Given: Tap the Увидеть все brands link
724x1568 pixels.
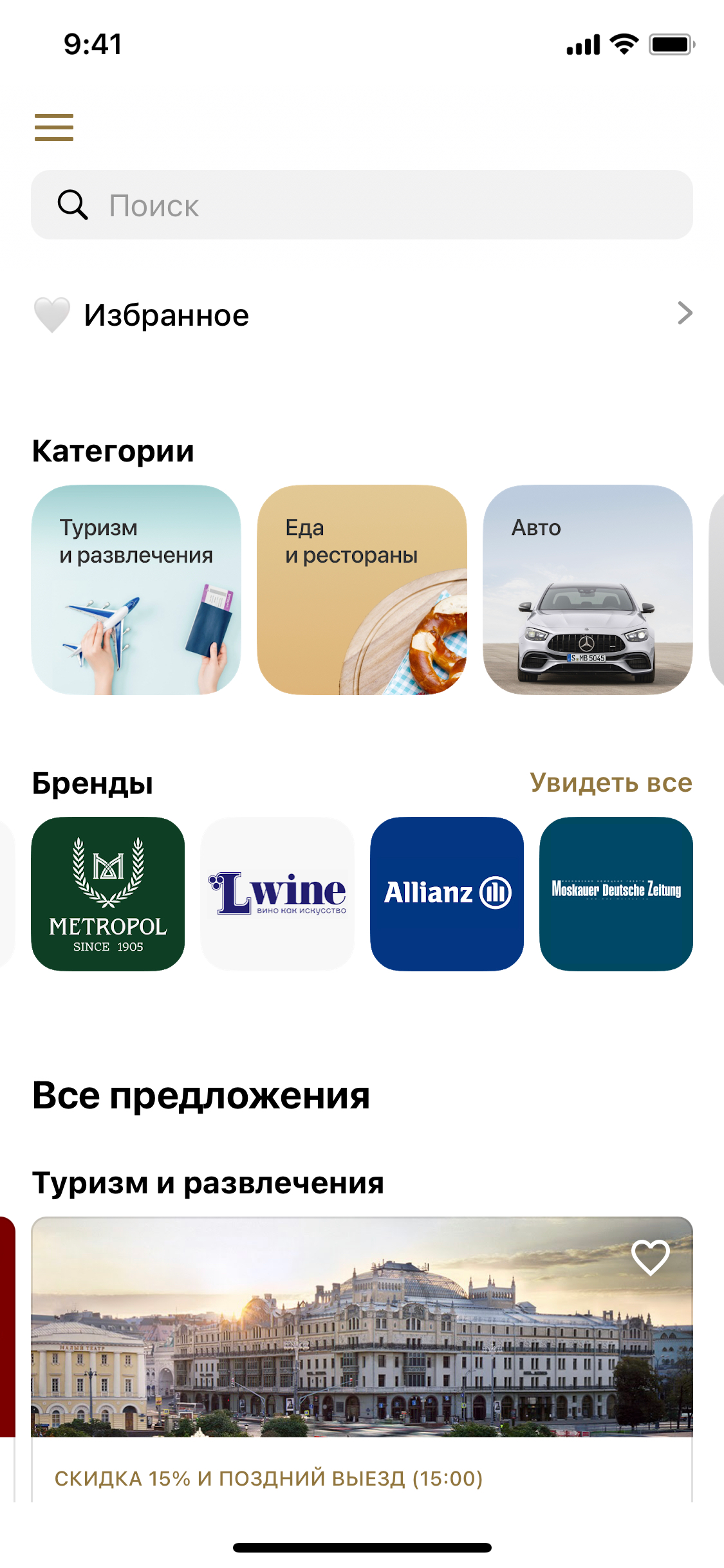Looking at the screenshot, I should [611, 783].
